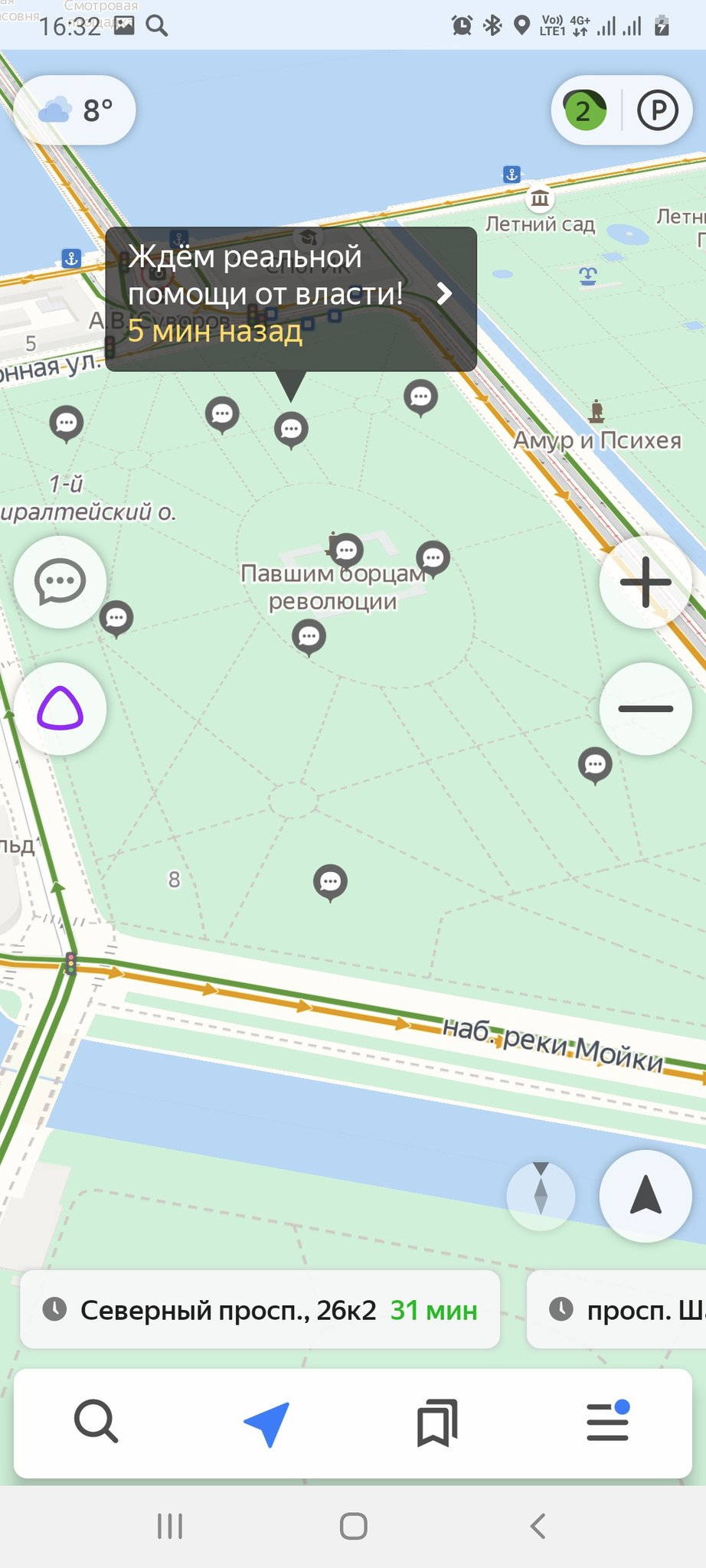Select the Северный просп., 26к2 route suggestion
706x1568 pixels.
(260, 1310)
